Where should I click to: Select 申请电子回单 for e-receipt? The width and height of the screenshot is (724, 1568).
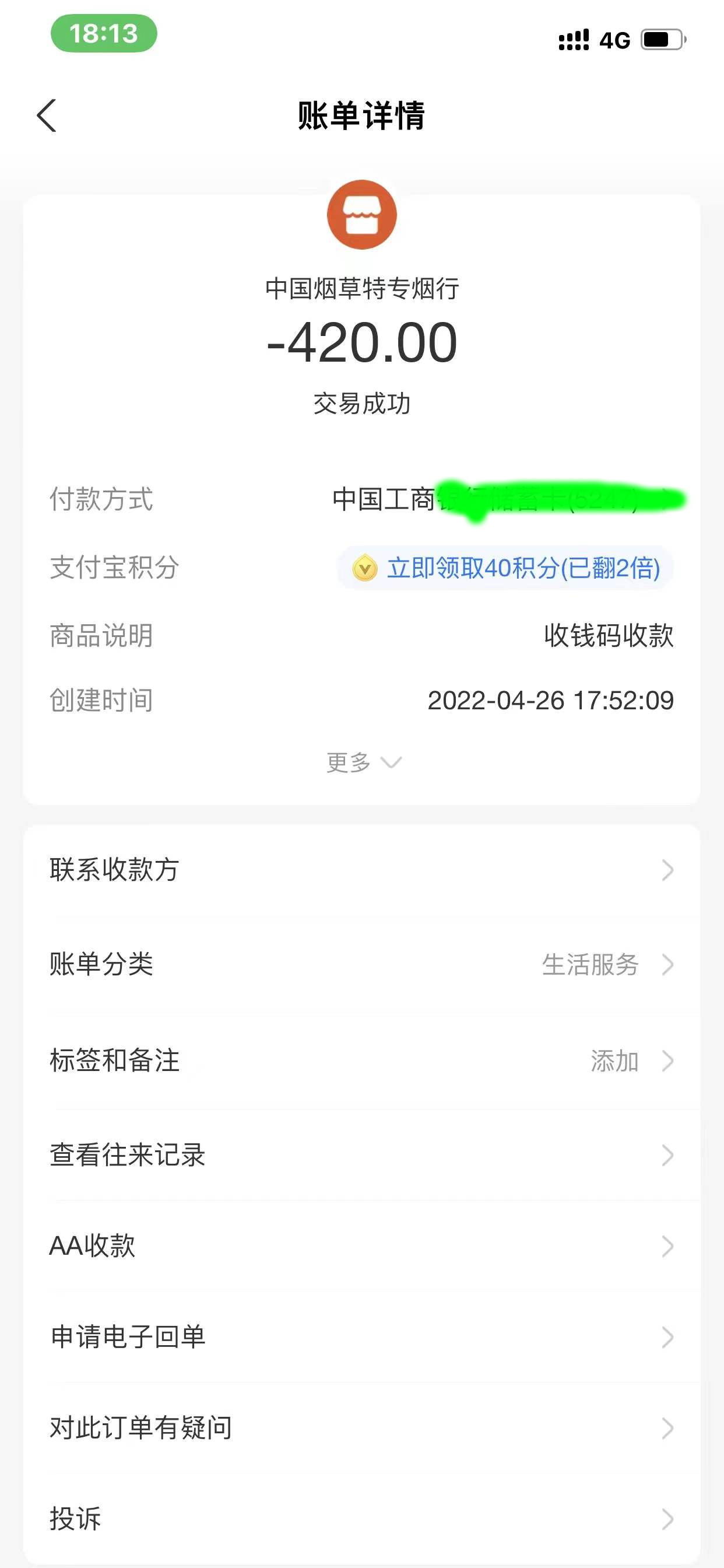[361, 1336]
